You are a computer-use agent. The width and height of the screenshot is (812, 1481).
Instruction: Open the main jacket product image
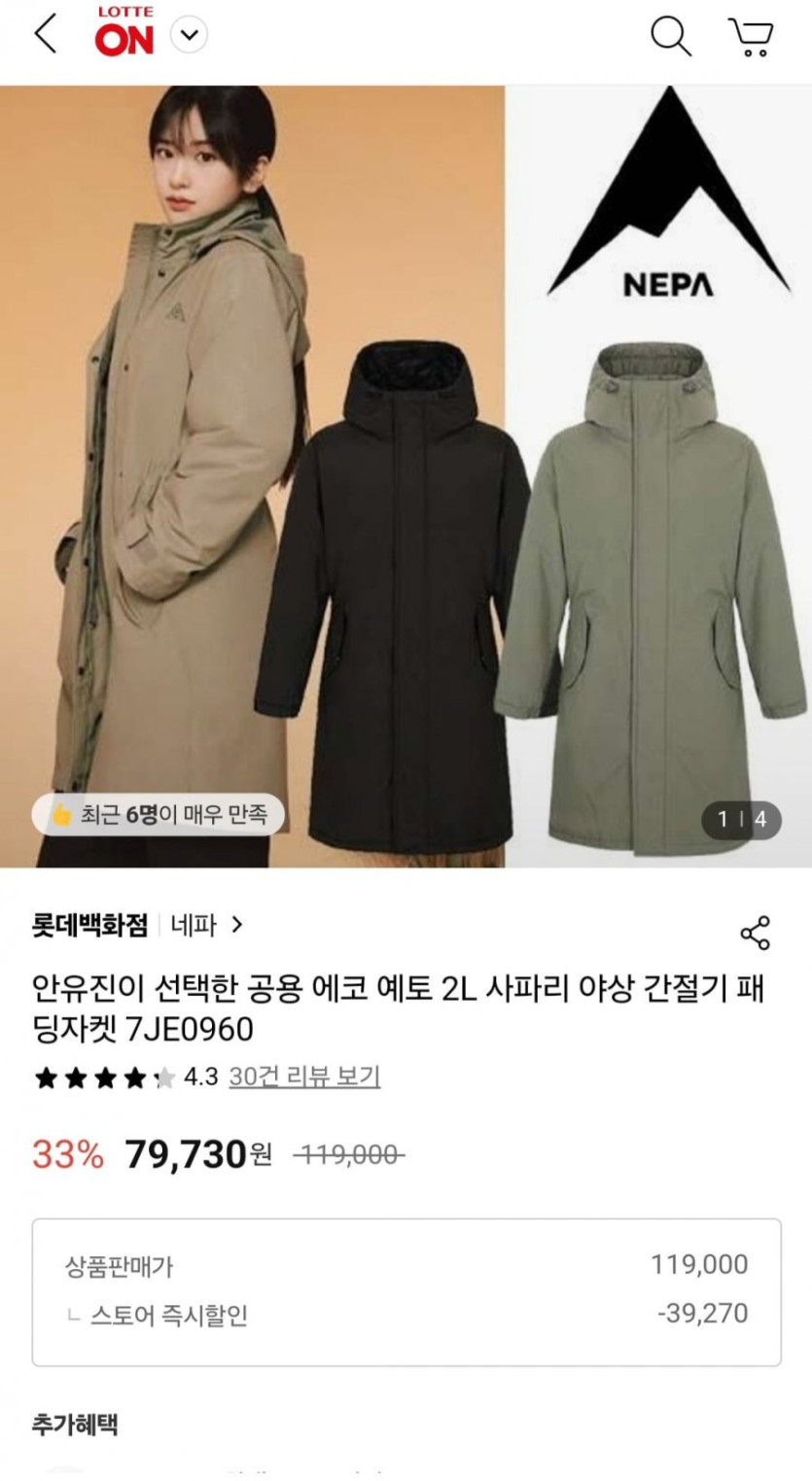pos(406,476)
